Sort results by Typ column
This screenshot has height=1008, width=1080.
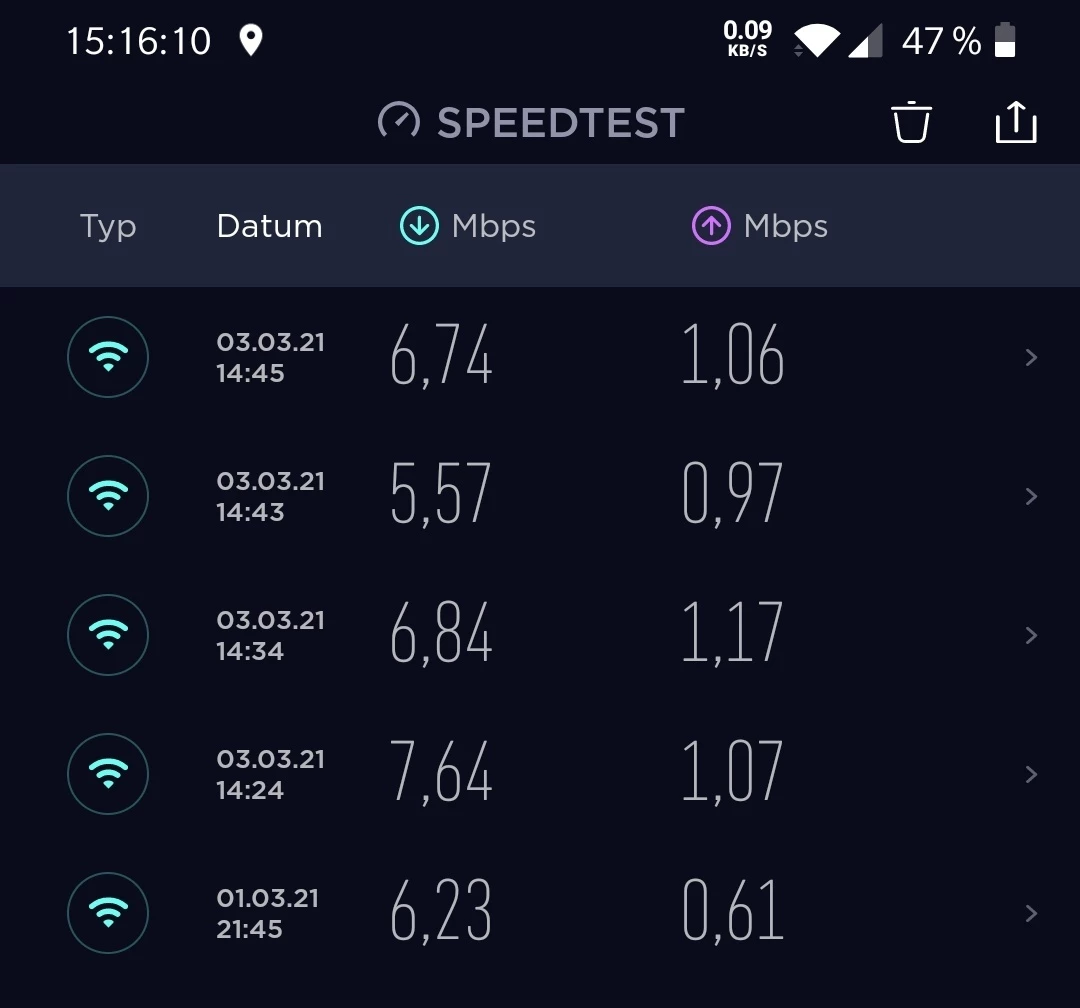[108, 227]
